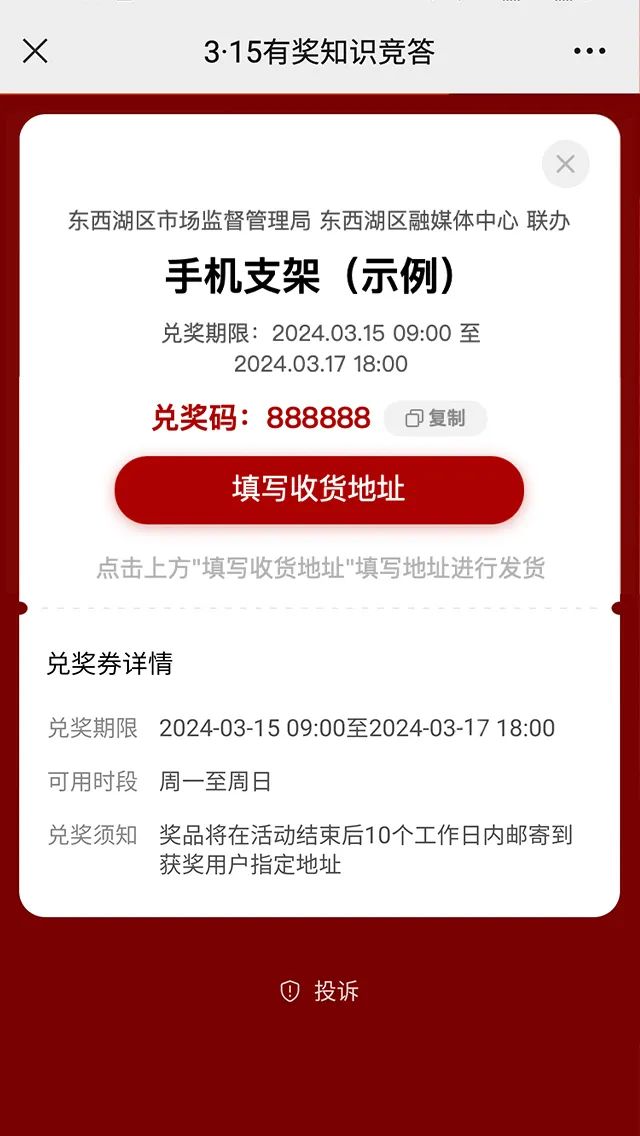
Task: Tap the 填写收货地址 button
Action: (x=319, y=490)
